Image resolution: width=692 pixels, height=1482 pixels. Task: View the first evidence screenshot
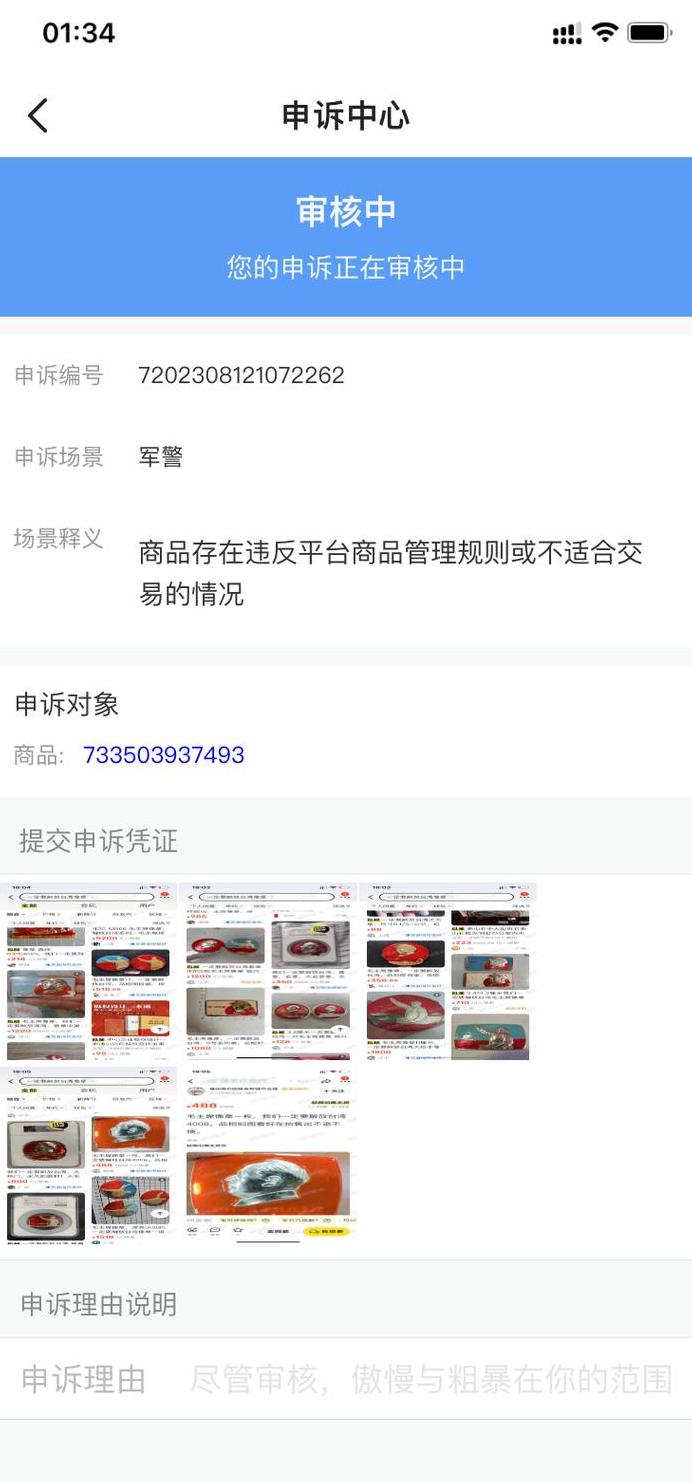tap(88, 971)
